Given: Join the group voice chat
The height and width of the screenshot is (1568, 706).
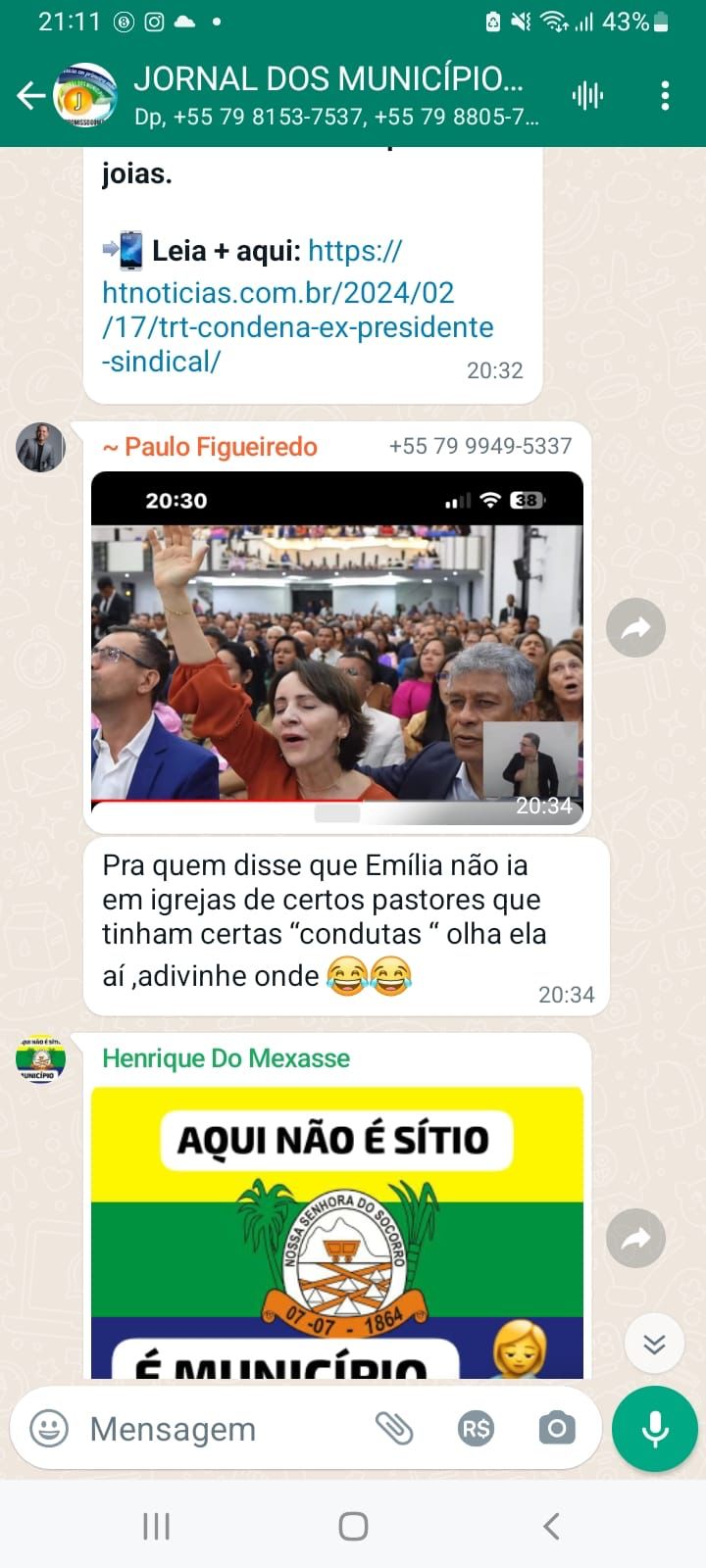Looking at the screenshot, I should (587, 96).
